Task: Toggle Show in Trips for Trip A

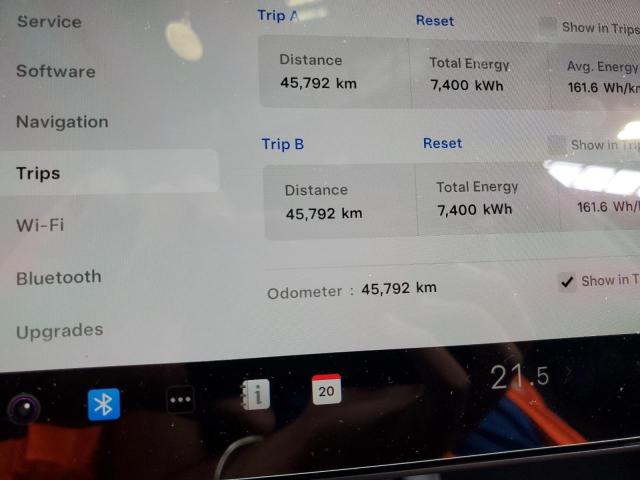Action: point(547,27)
